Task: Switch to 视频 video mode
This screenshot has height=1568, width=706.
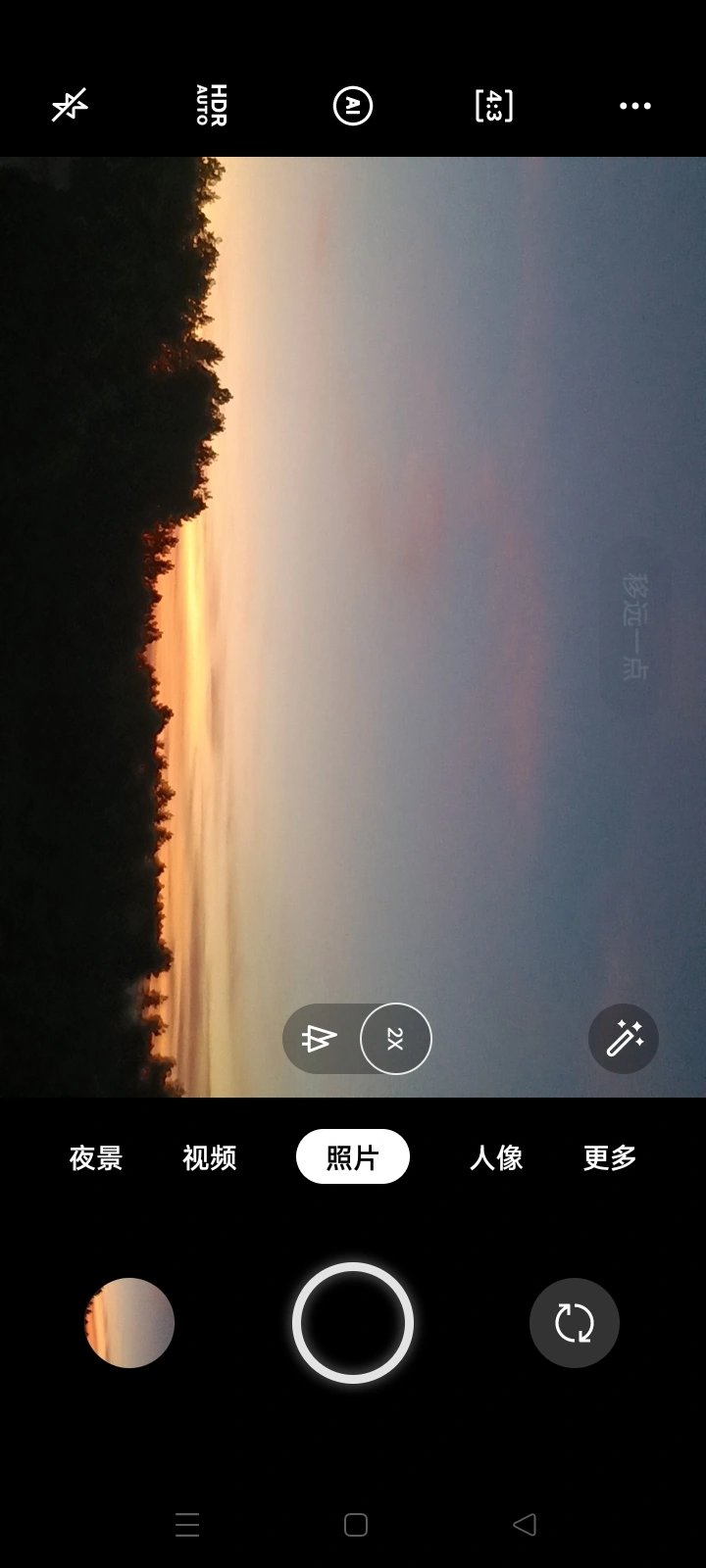Action: [x=210, y=1157]
